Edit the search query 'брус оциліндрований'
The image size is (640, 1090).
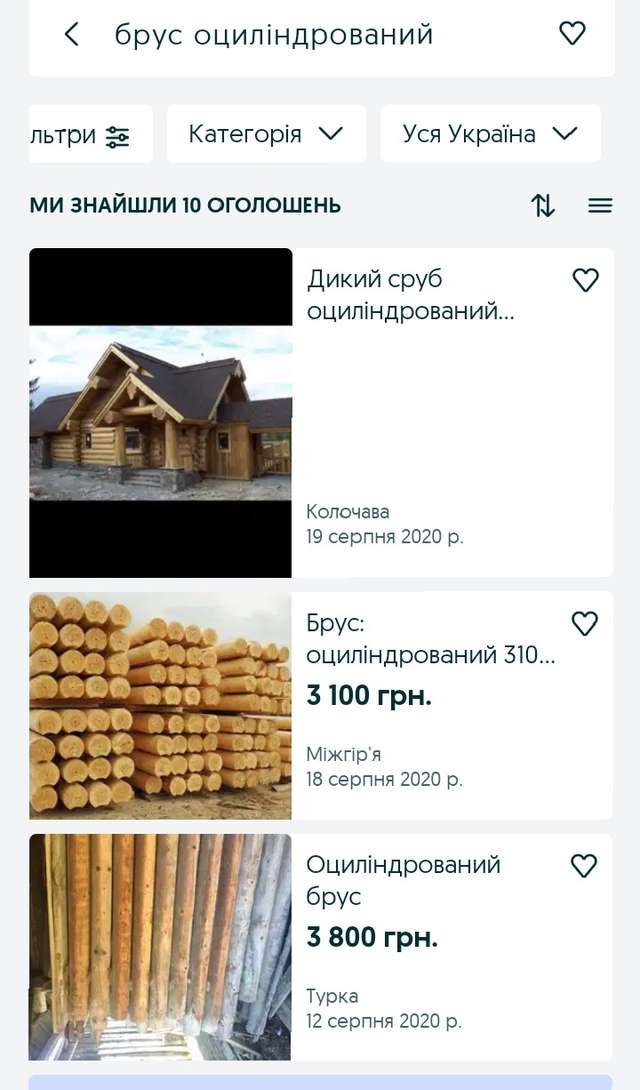274,34
